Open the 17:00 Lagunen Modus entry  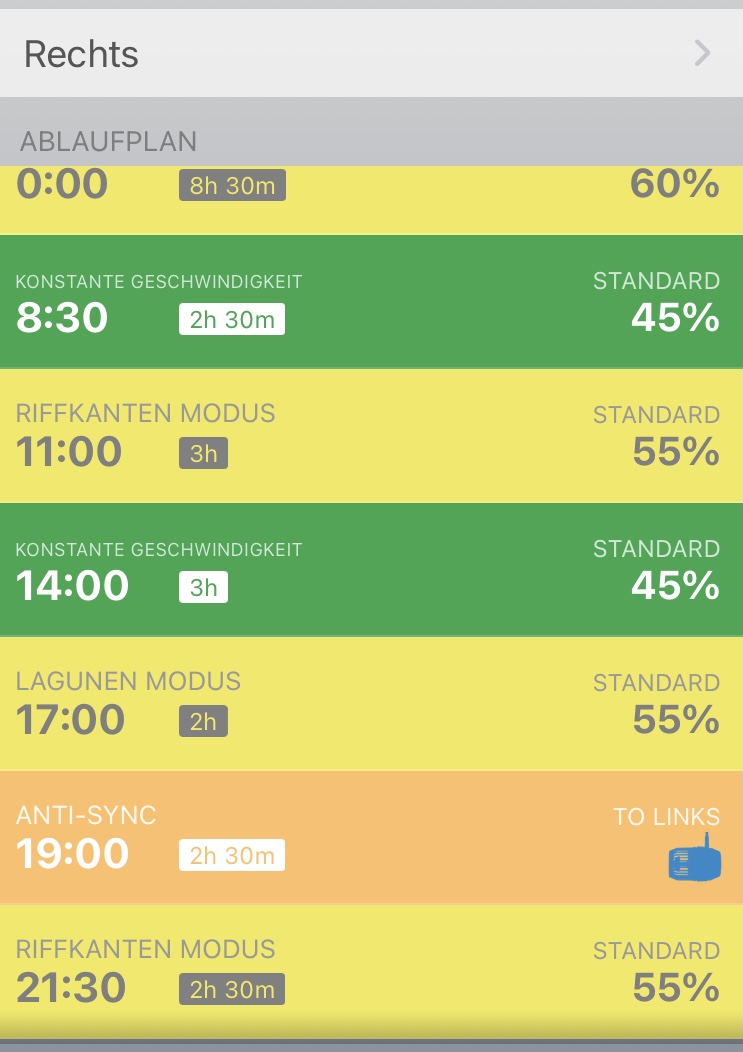(371, 704)
